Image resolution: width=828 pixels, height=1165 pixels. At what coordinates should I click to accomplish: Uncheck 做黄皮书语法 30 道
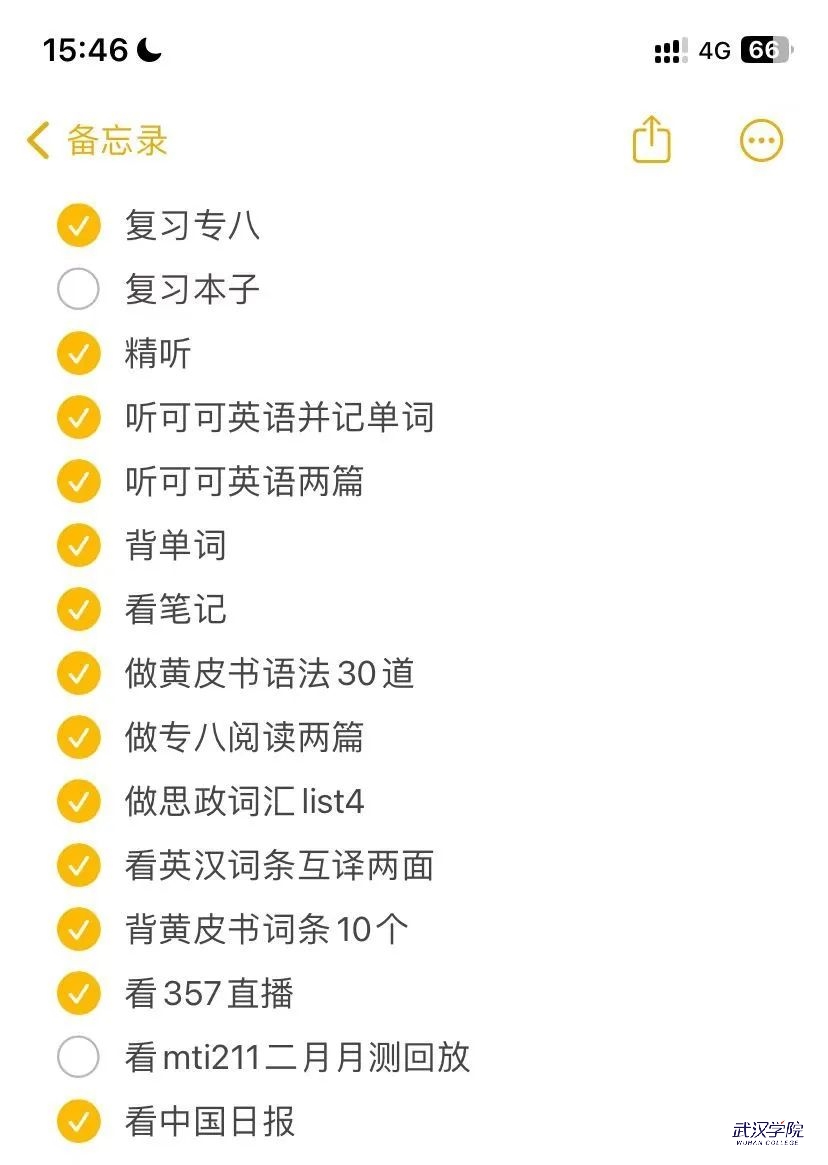point(78,673)
